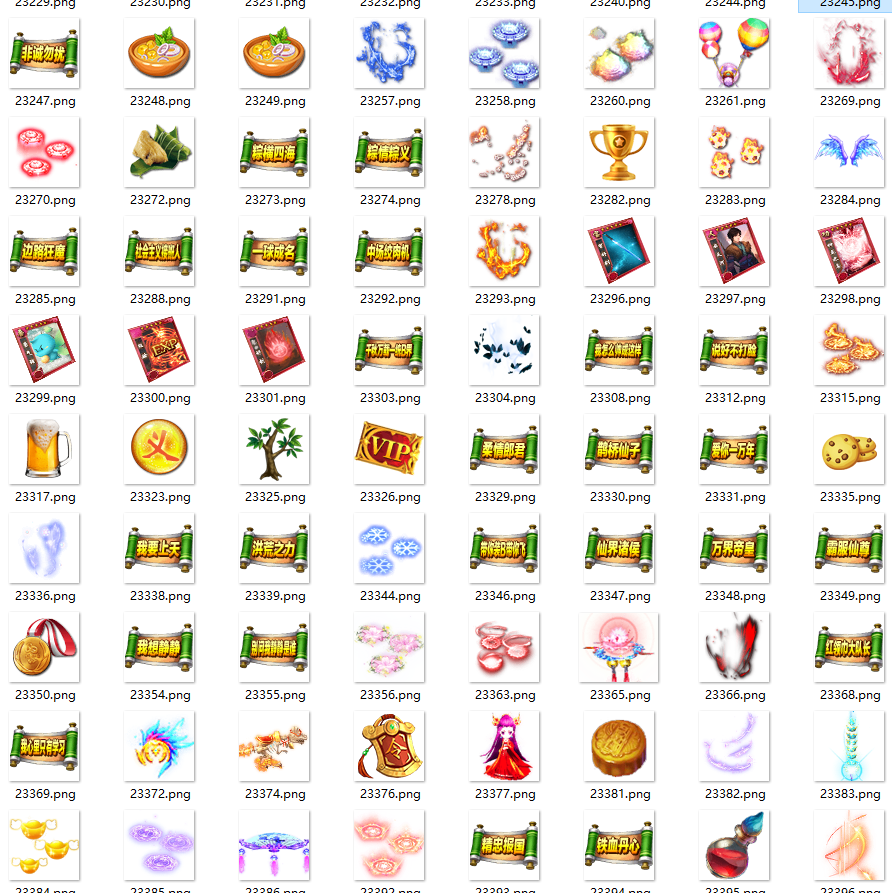The image size is (892, 893).
Task: Open the gold trophy image 23282.png
Action: click(620, 152)
